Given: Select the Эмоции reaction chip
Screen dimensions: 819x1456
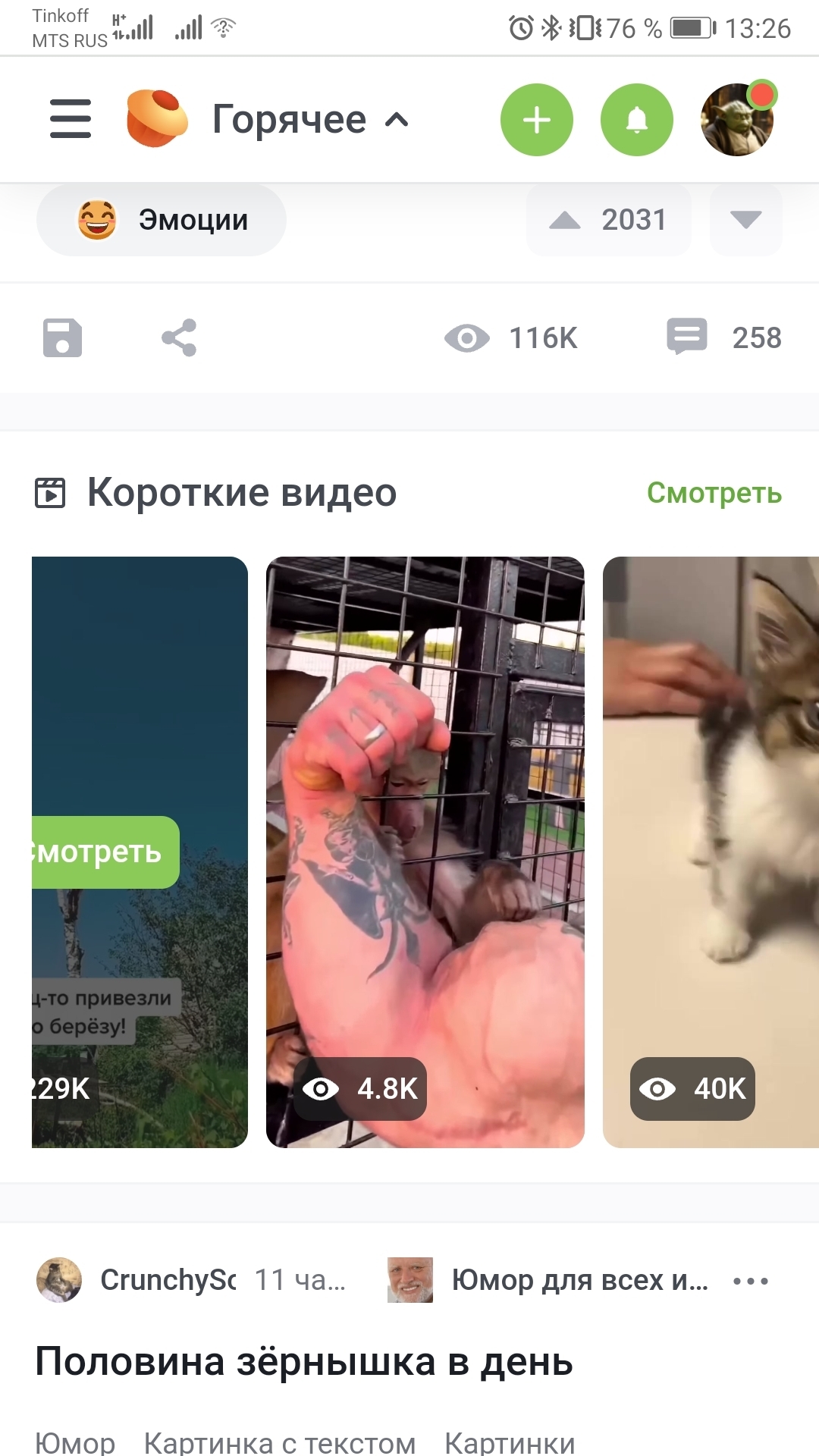Looking at the screenshot, I should 162,220.
